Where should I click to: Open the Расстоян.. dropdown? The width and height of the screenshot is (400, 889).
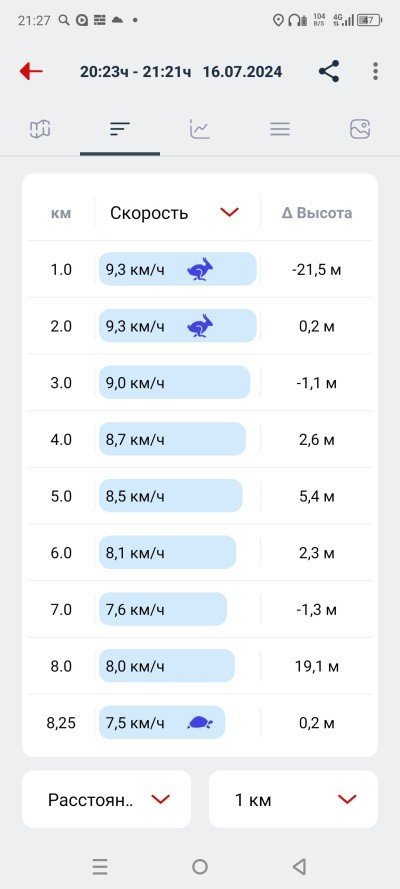107,799
